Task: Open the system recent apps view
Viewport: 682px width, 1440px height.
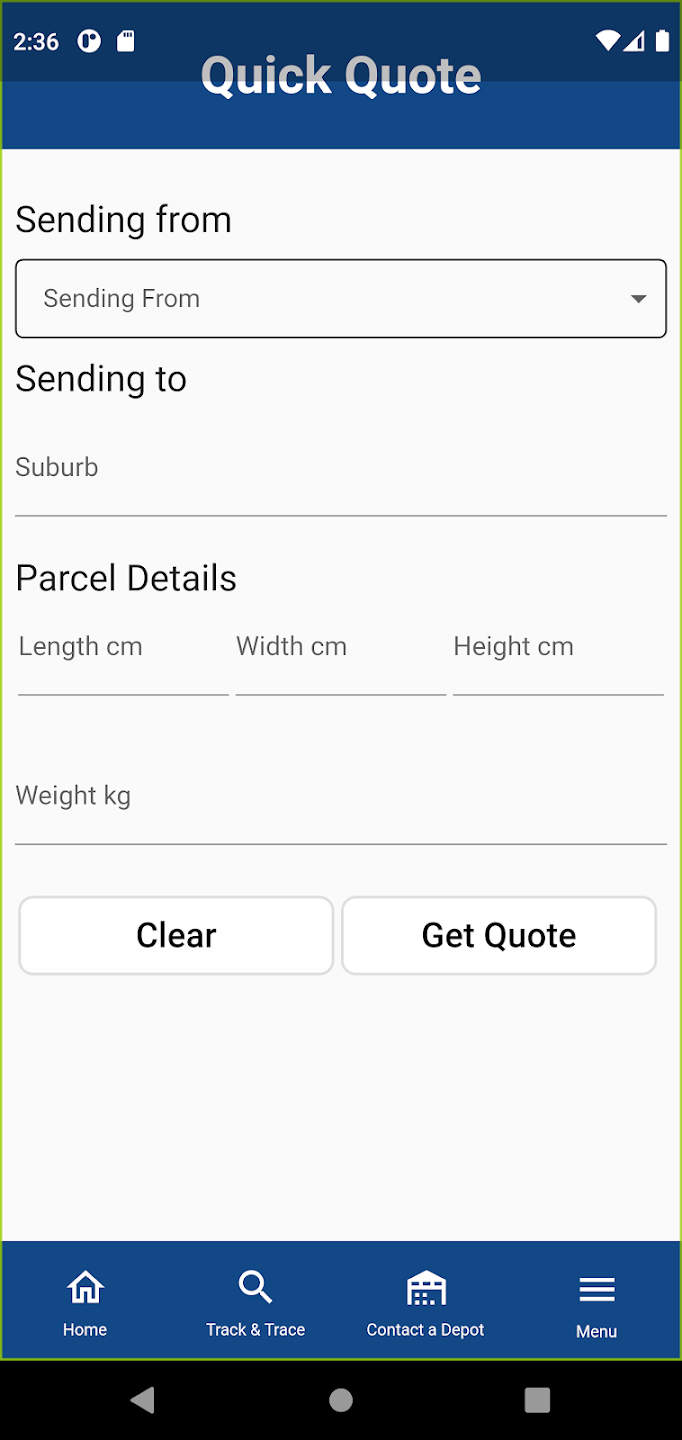Action: [537, 1400]
